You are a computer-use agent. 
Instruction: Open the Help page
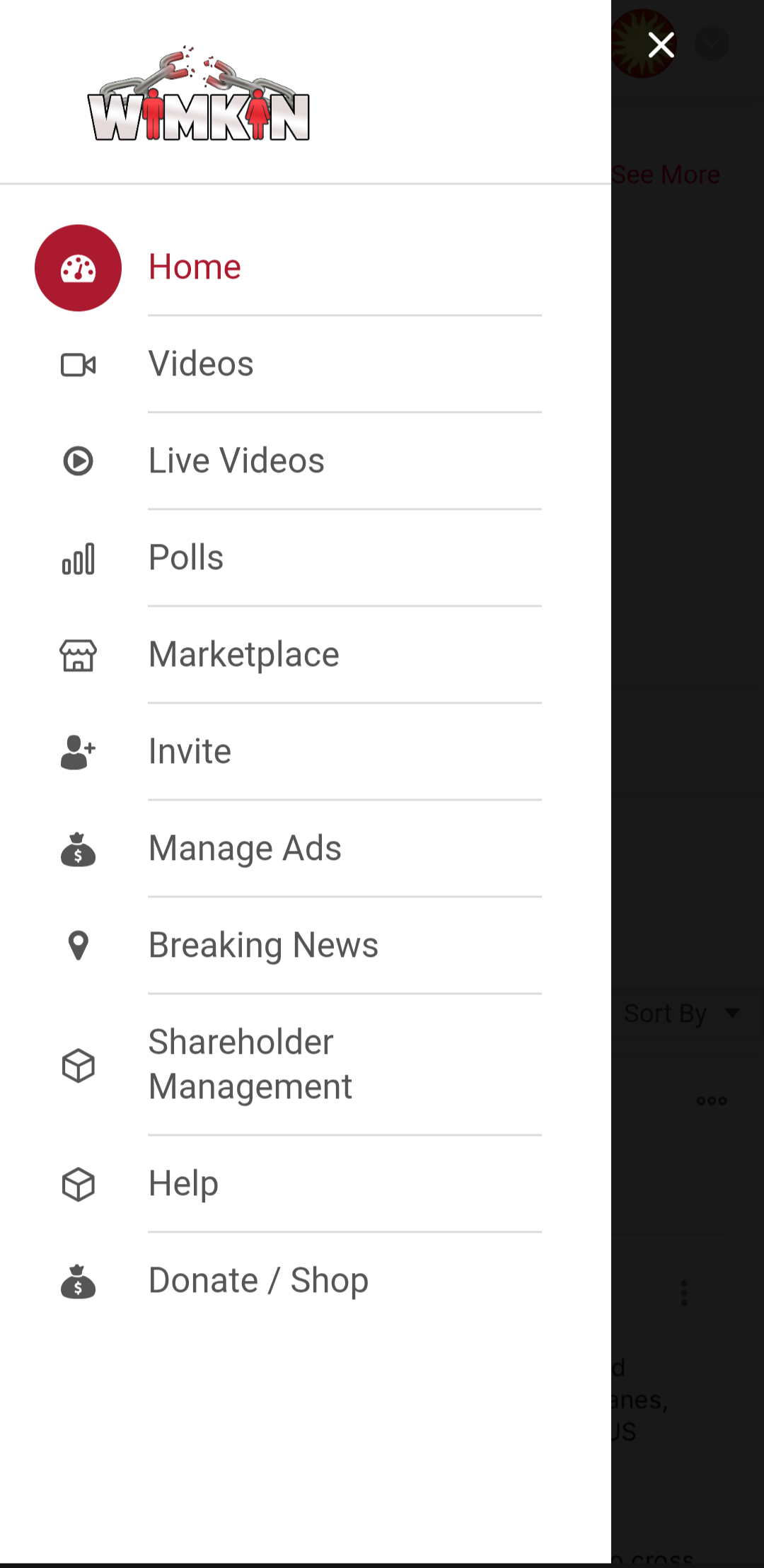183,1184
